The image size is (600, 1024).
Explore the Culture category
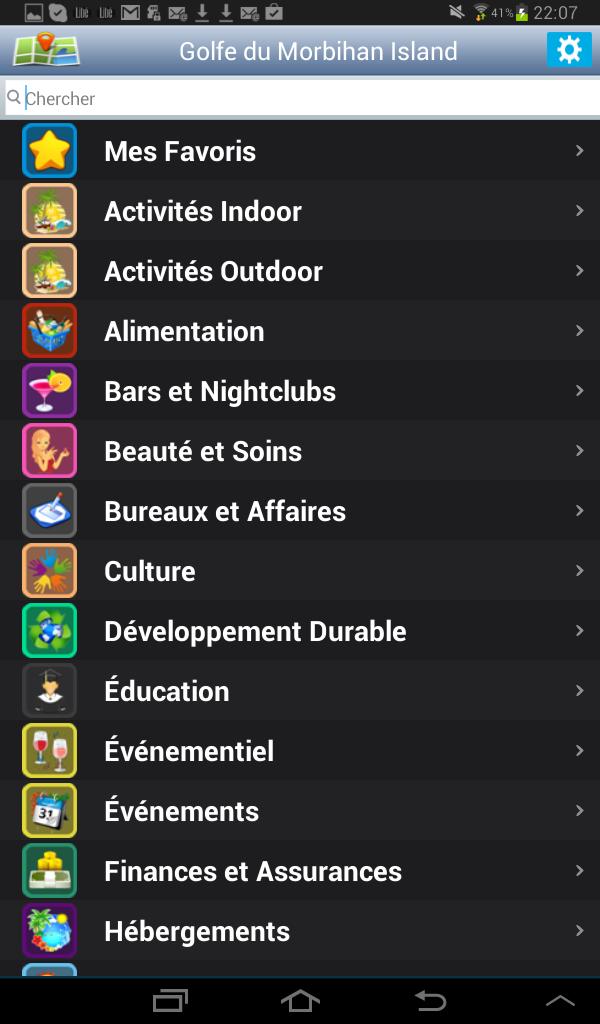coord(300,571)
